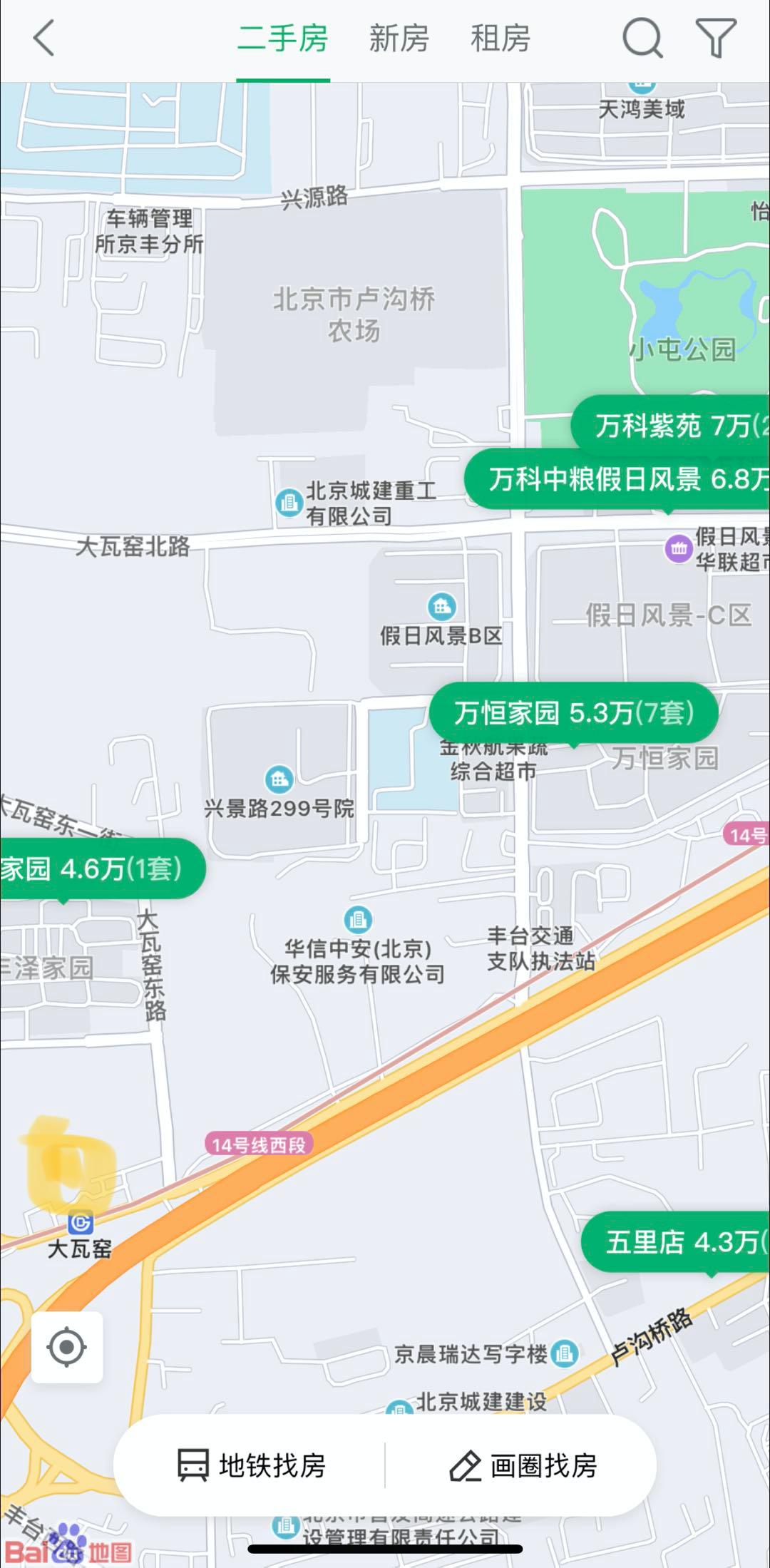Select the 二手房 tab

282,38
